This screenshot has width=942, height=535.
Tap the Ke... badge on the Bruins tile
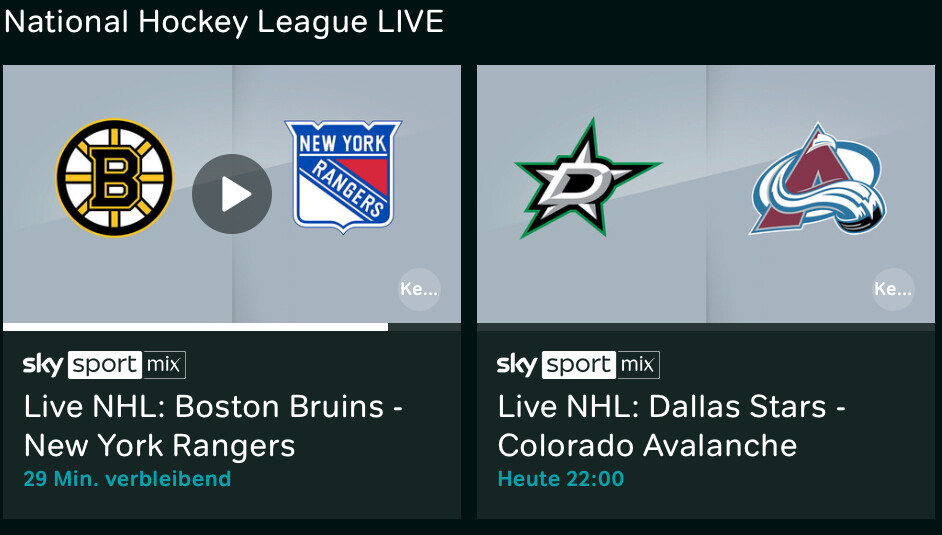pyautogui.click(x=419, y=290)
